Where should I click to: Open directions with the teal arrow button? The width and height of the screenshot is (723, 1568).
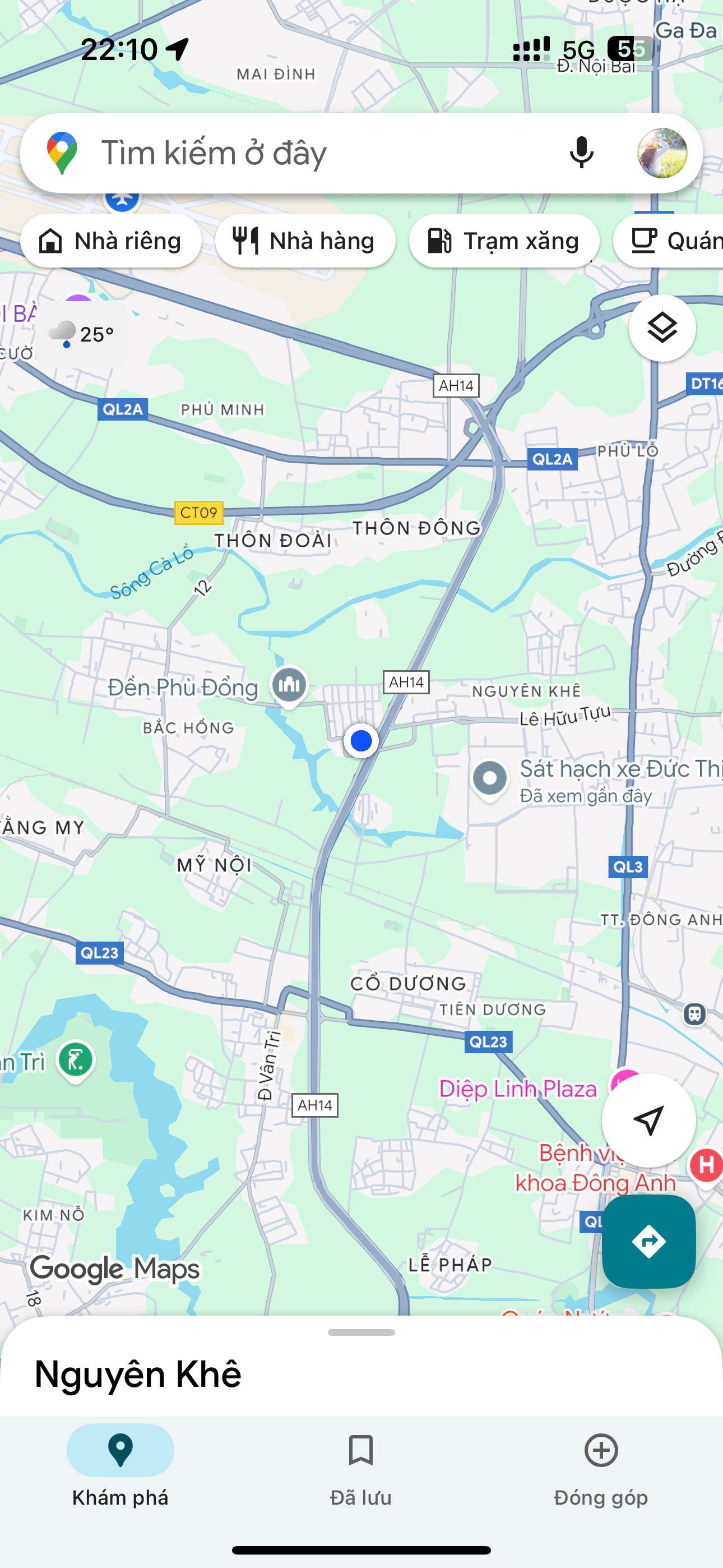648,1241
